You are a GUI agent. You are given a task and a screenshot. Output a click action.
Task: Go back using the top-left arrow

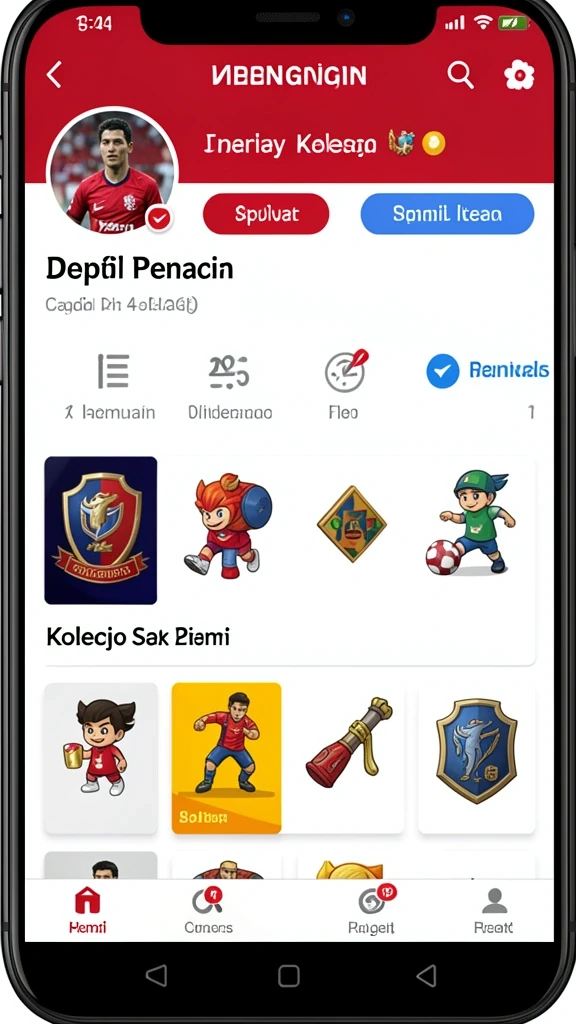54,74
